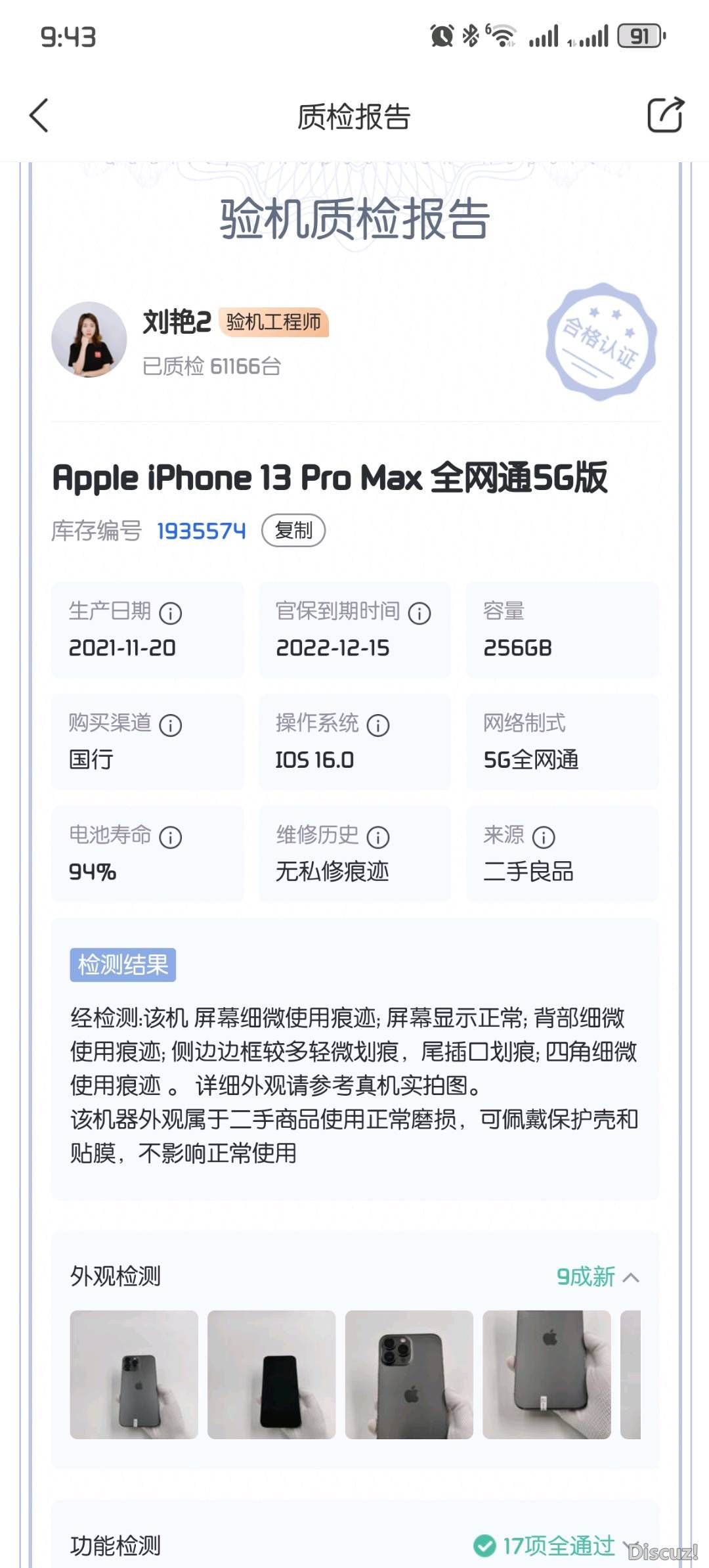Show info about 操作系统
Image resolution: width=709 pixels, height=1568 pixels.
click(x=378, y=725)
